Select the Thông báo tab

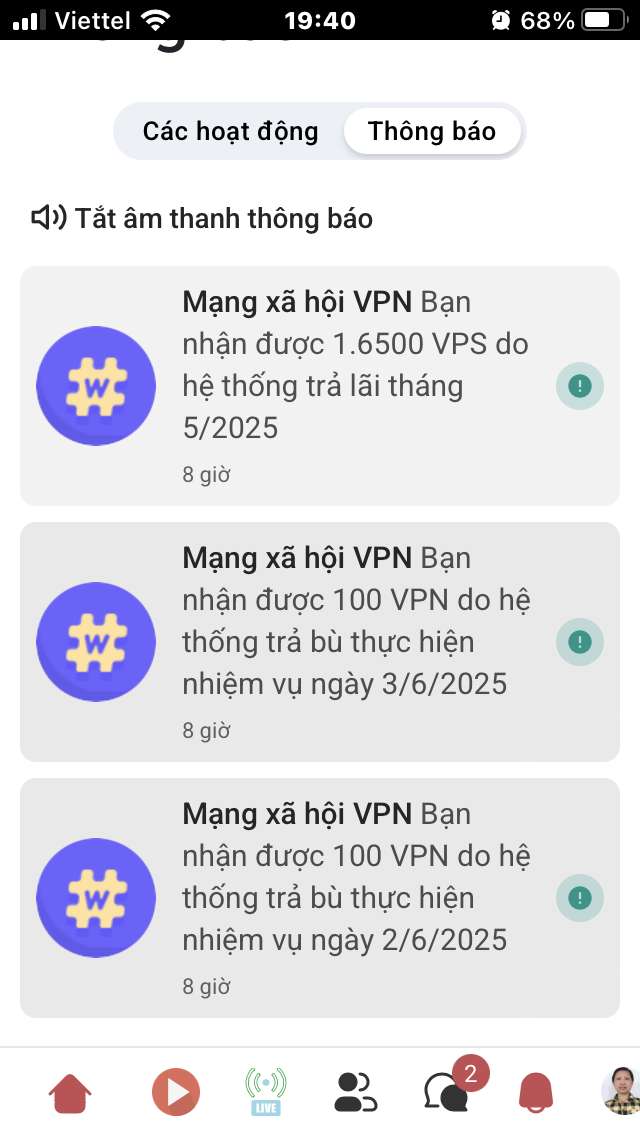pos(432,131)
